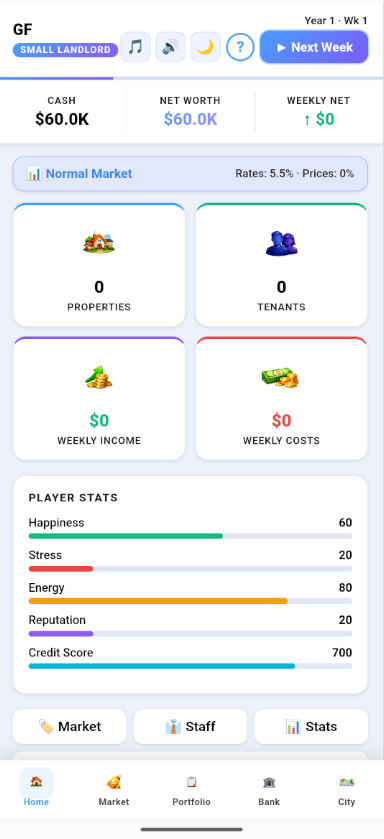Select the City tab
This screenshot has height=839, width=384.
click(347, 788)
